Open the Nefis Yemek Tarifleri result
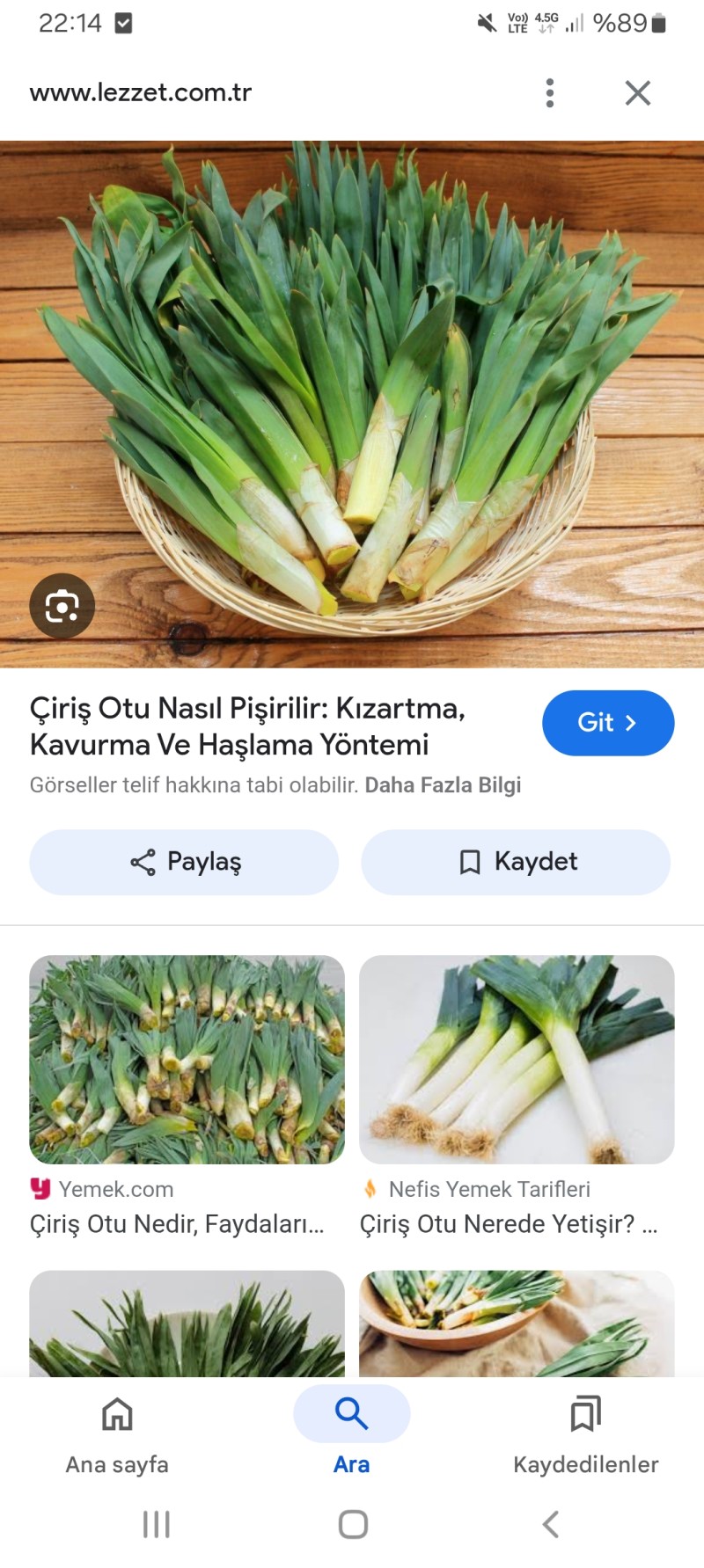The width and height of the screenshot is (704, 1568). point(490,1189)
